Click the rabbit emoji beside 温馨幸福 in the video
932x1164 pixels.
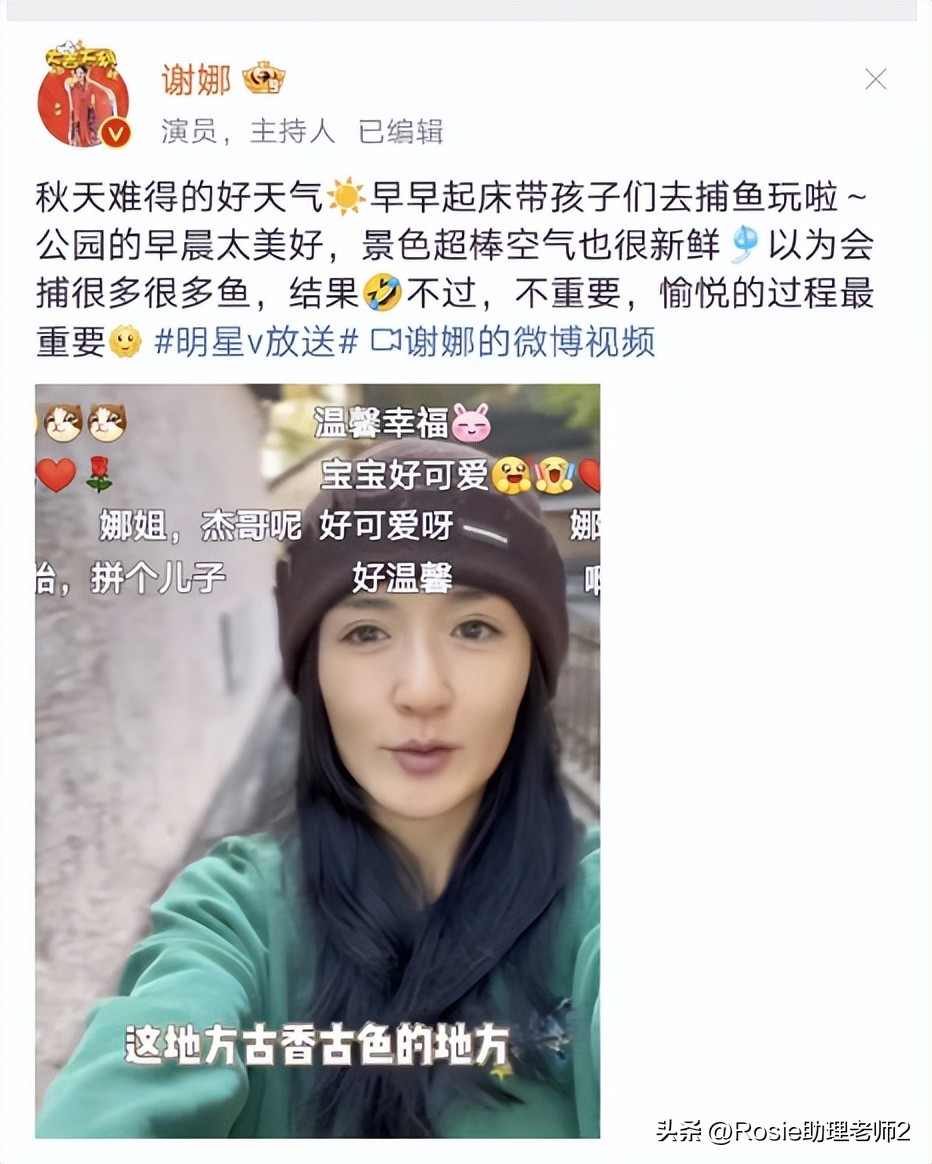click(472, 422)
